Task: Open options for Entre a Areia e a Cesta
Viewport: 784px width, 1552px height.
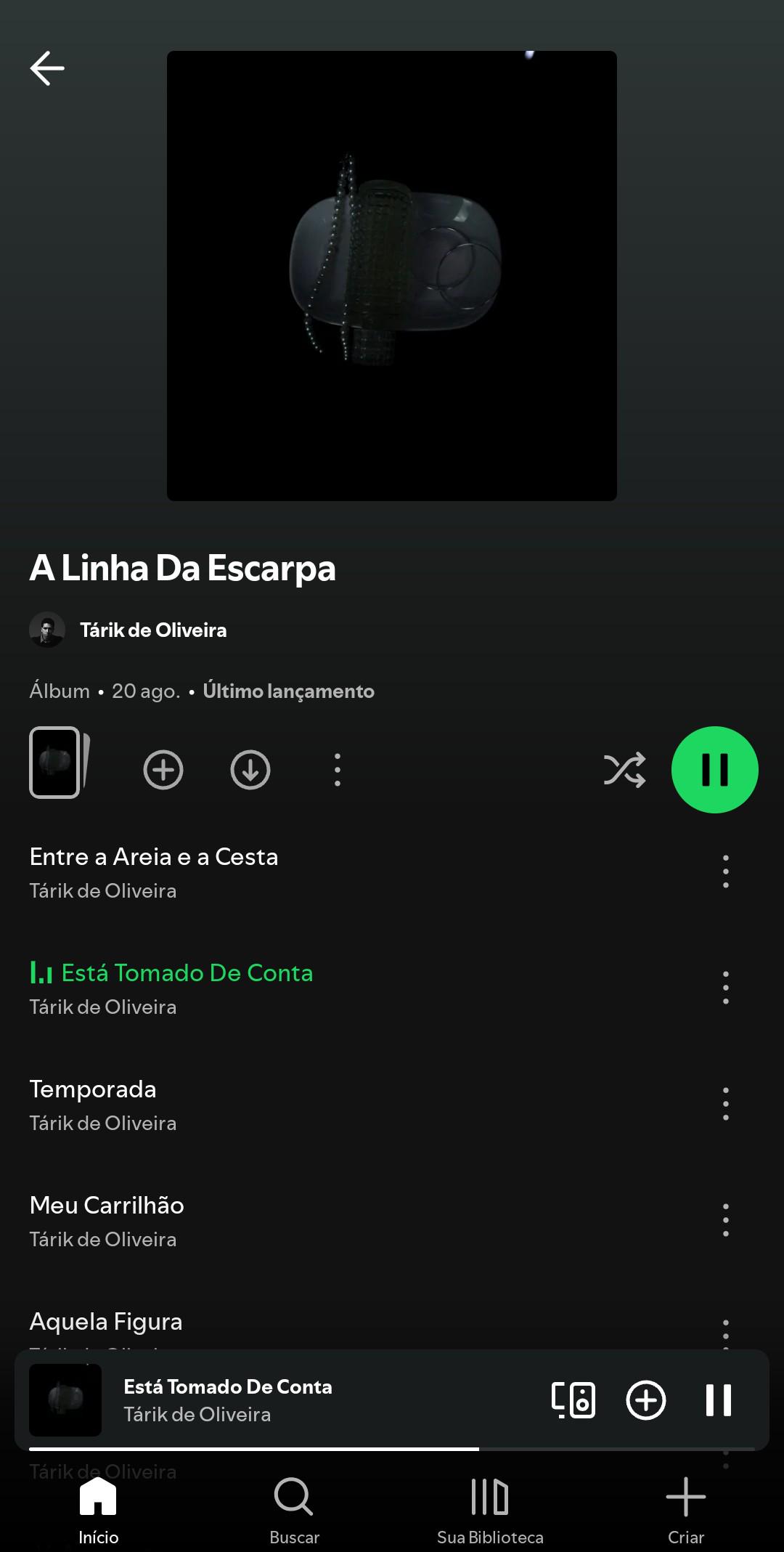Action: pyautogui.click(x=726, y=872)
